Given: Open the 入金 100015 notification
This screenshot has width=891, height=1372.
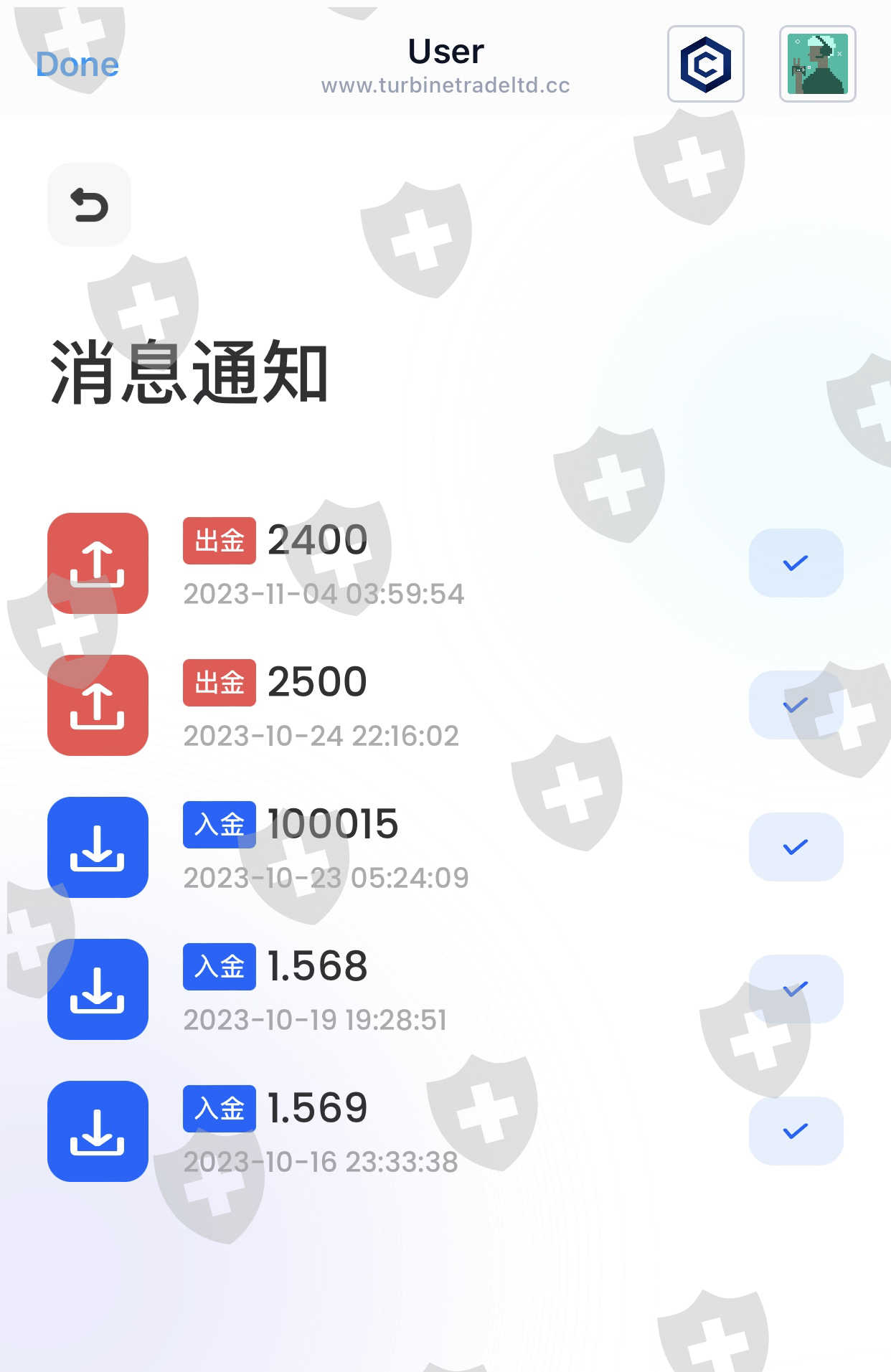Looking at the screenshot, I should click(x=445, y=847).
